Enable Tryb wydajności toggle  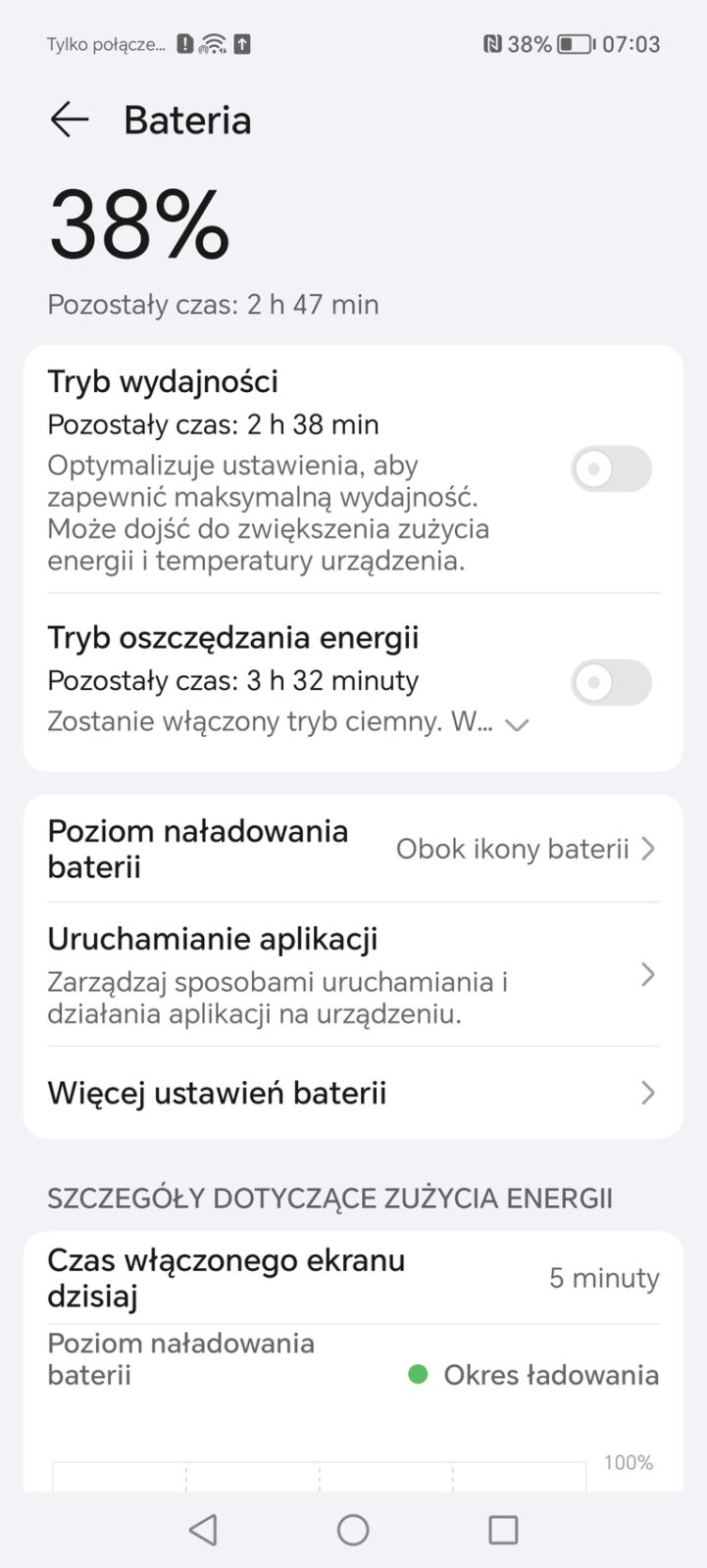(611, 468)
